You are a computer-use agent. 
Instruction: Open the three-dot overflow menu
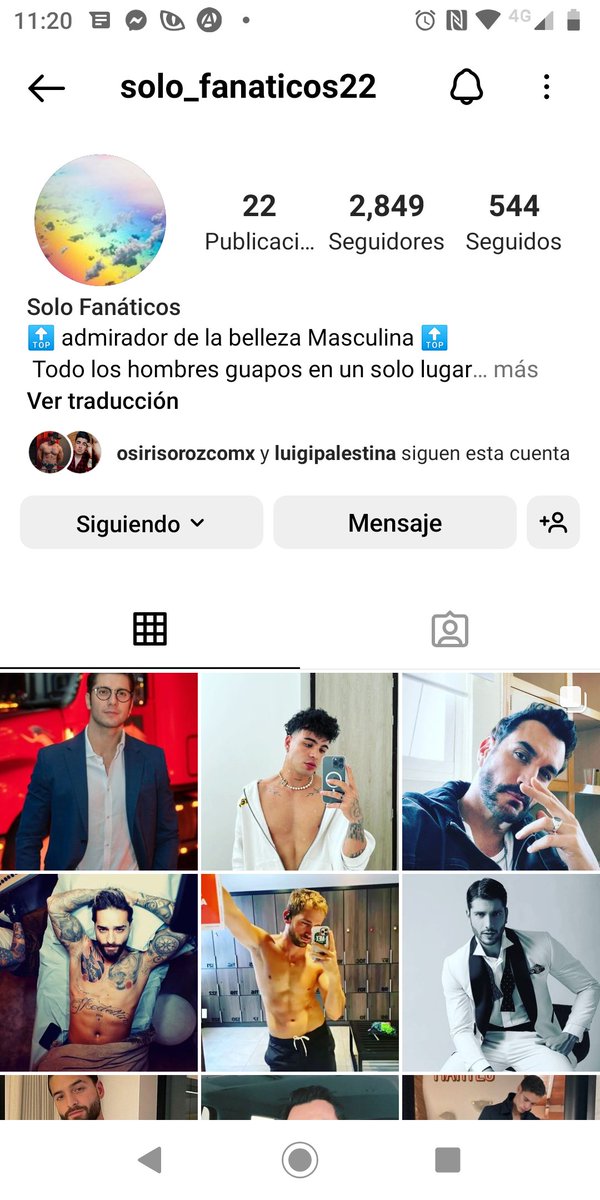[x=546, y=87]
